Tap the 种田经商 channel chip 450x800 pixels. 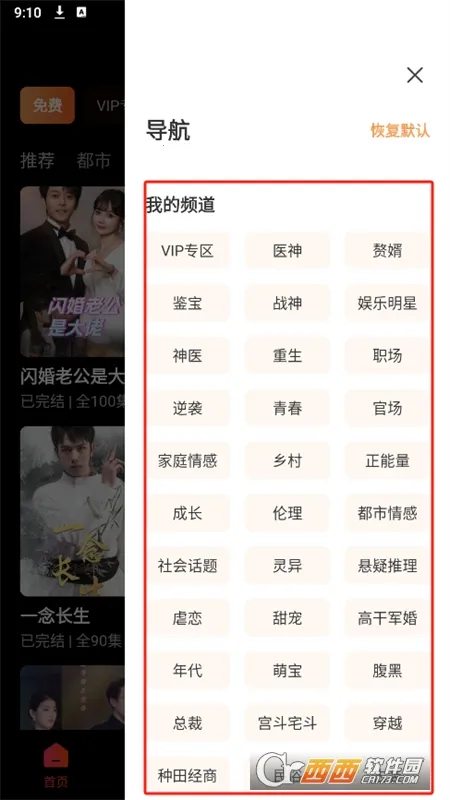[x=187, y=776]
